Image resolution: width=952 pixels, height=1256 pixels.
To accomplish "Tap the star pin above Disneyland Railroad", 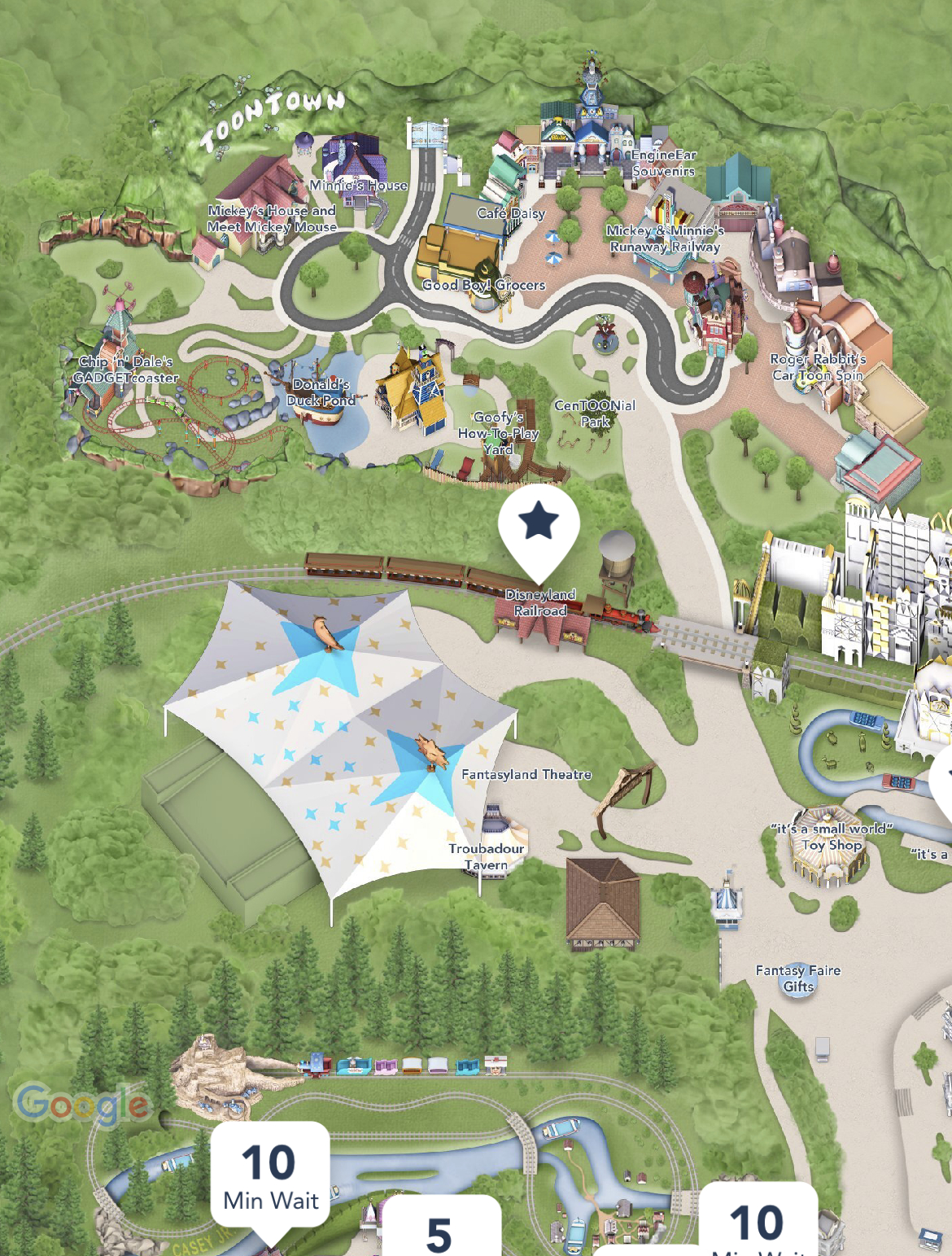I will point(539,525).
